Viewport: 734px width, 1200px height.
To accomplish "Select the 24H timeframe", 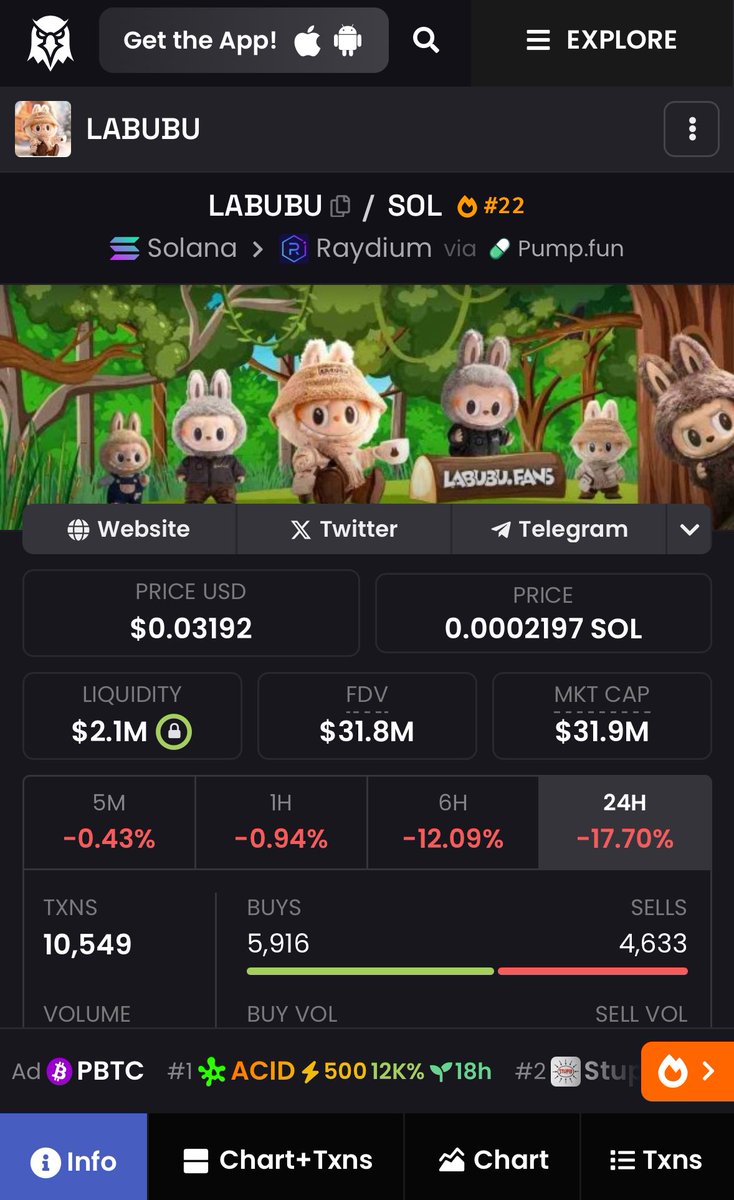I will (x=625, y=822).
